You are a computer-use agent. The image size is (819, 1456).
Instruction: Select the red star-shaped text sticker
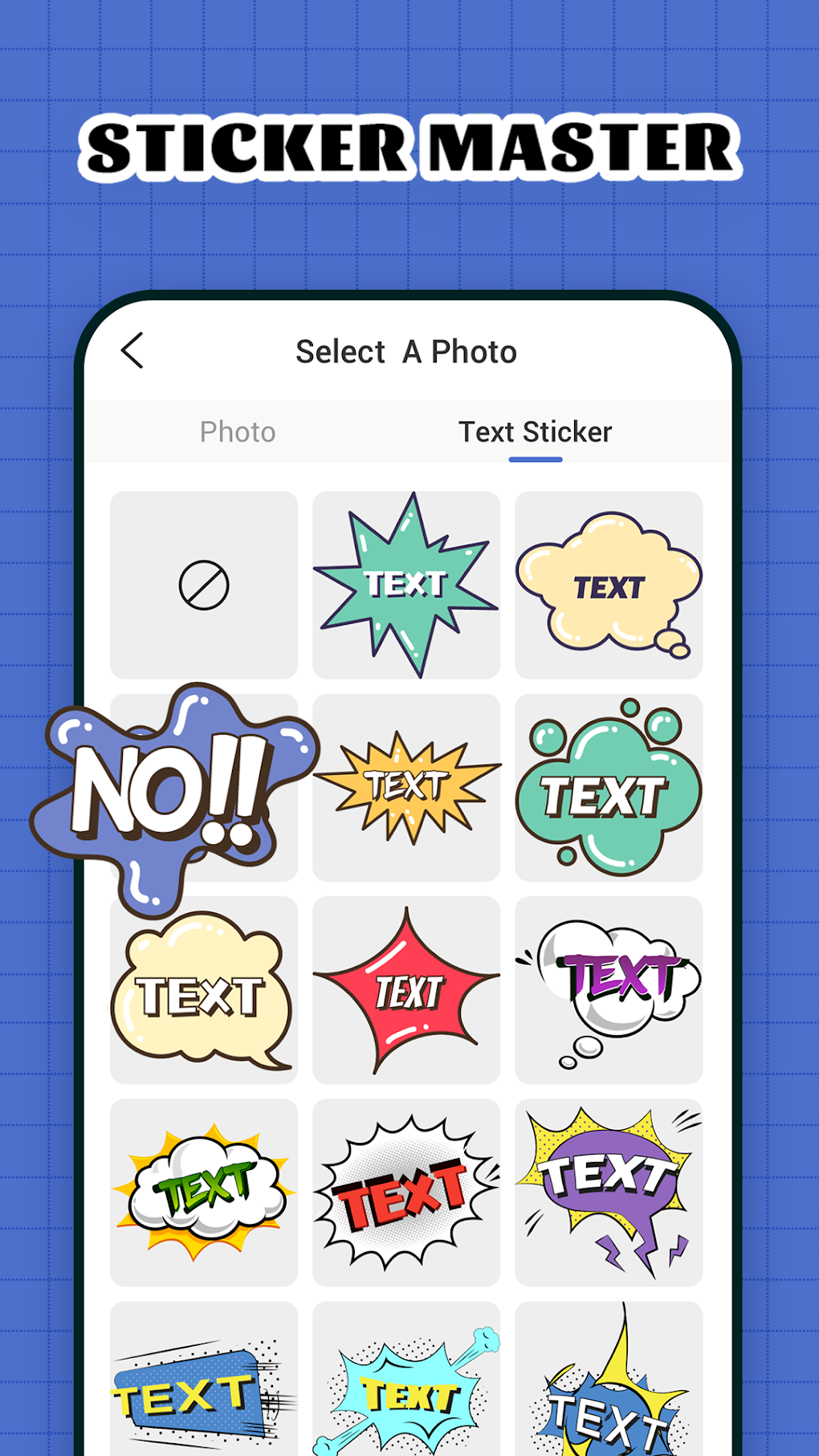[406, 989]
